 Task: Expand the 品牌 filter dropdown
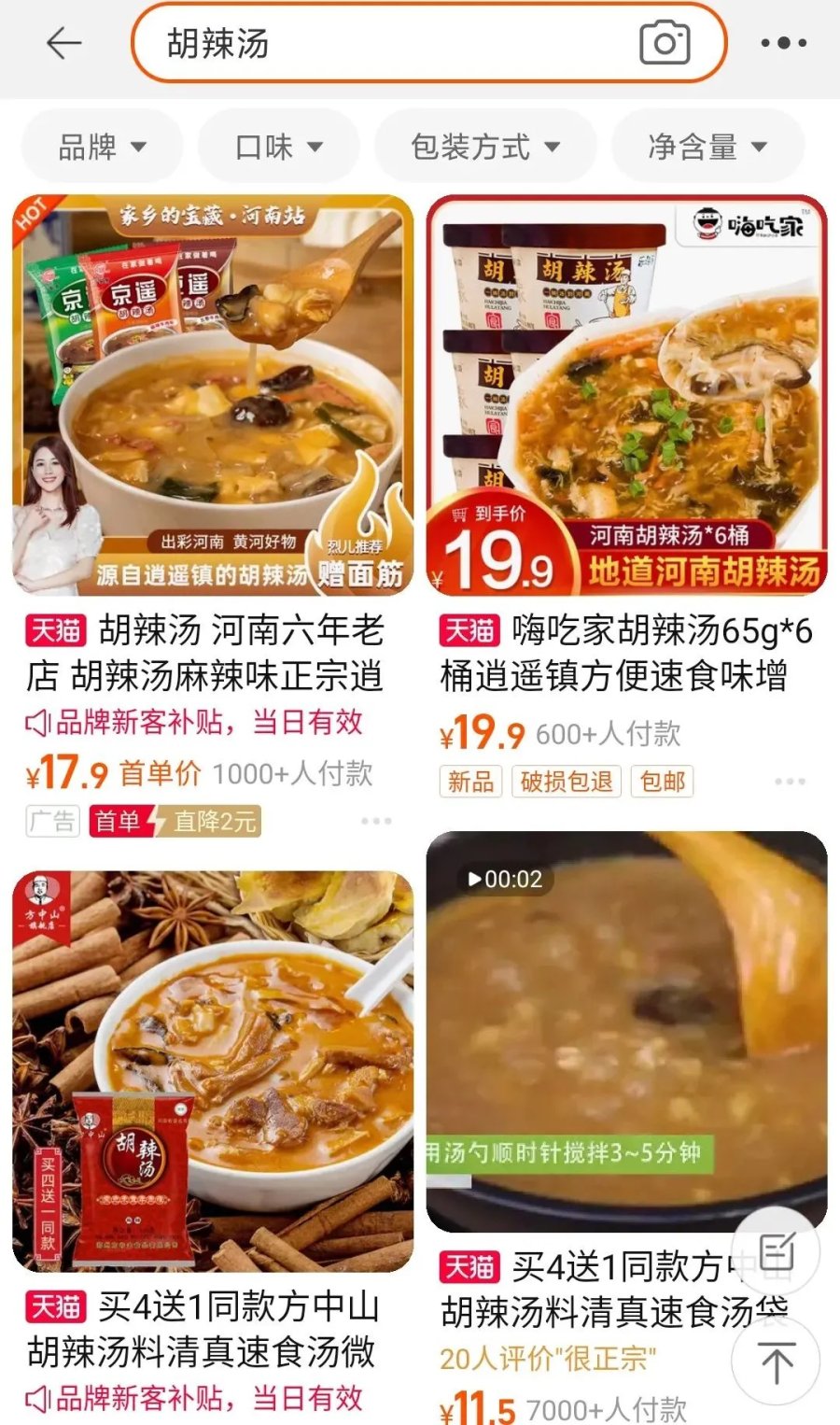click(102, 147)
